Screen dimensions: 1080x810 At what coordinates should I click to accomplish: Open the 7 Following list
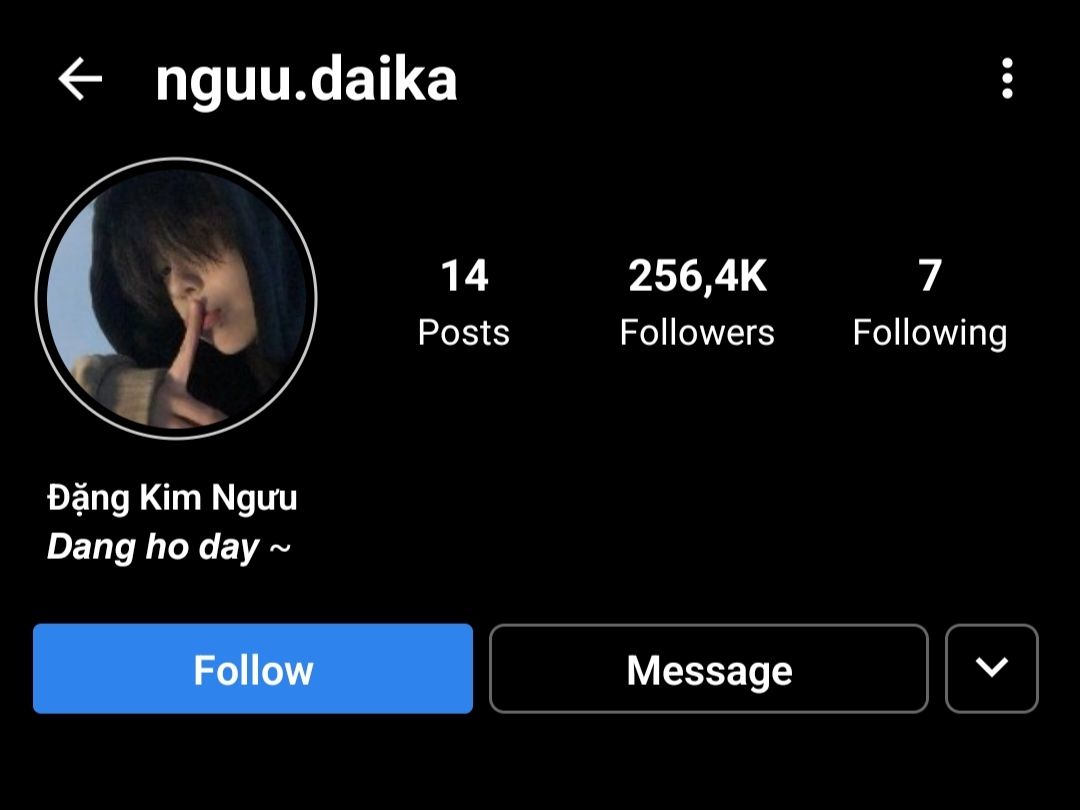(x=929, y=302)
